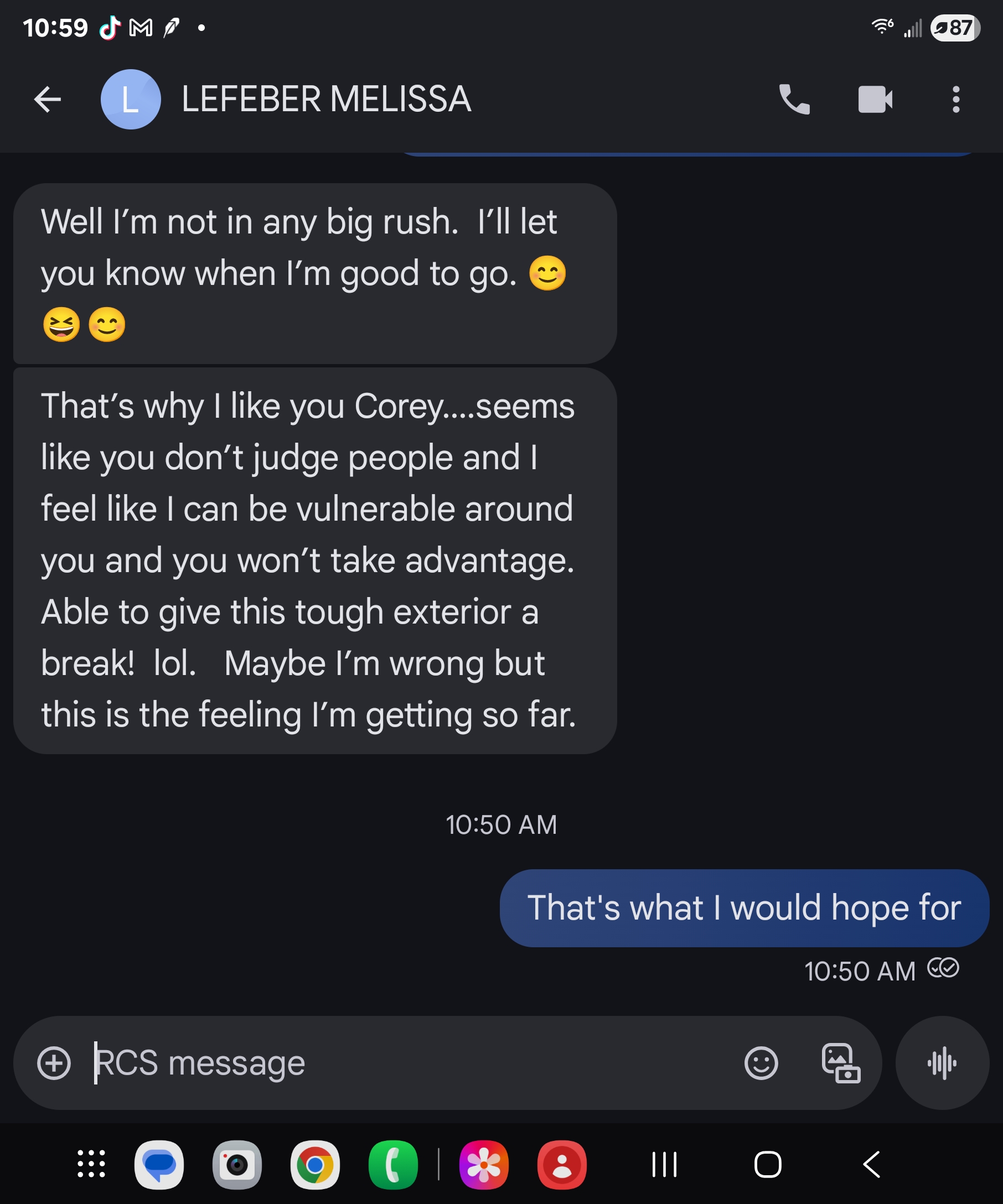This screenshot has height=1204, width=1003.
Task: Start a voice call with Melissa
Action: point(794,100)
